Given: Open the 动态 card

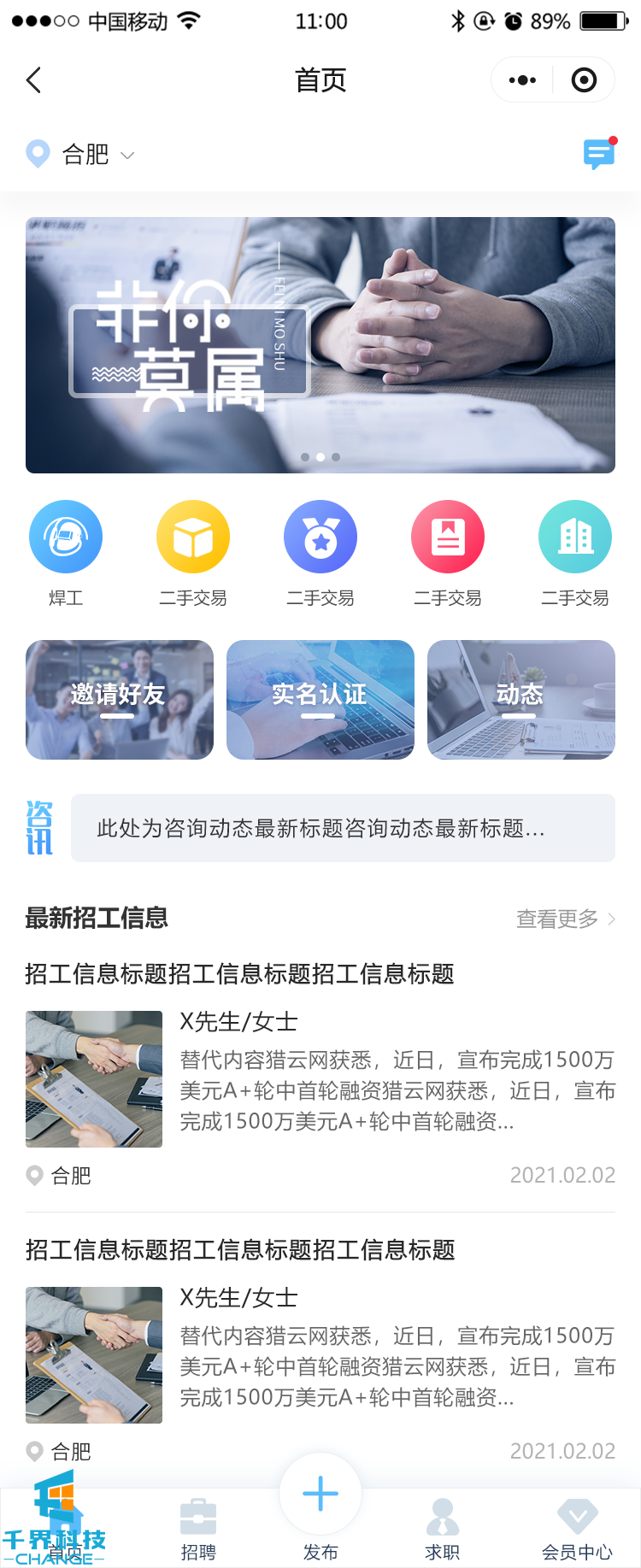Looking at the screenshot, I should pos(521,700).
